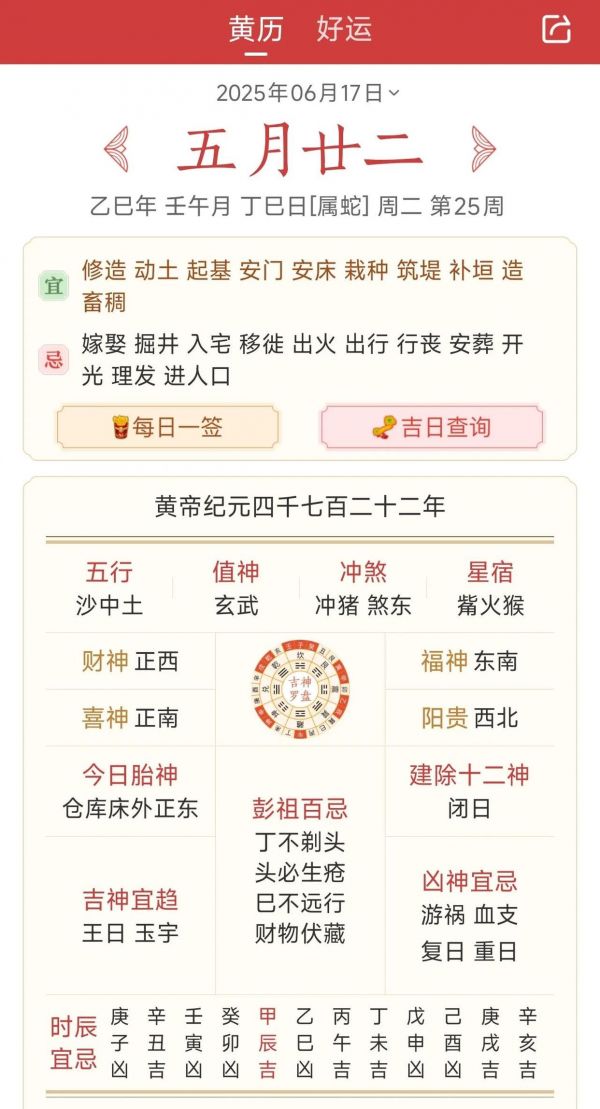Open 吉日查询 lucky day lookup
The height and width of the screenshot is (1109, 600).
click(432, 427)
